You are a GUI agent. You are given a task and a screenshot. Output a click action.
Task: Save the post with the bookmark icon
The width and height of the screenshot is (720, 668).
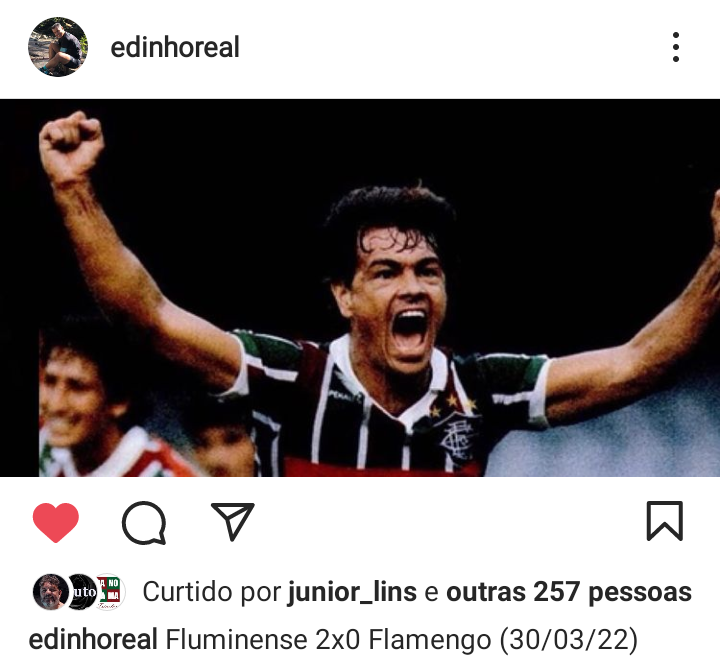coord(664,521)
